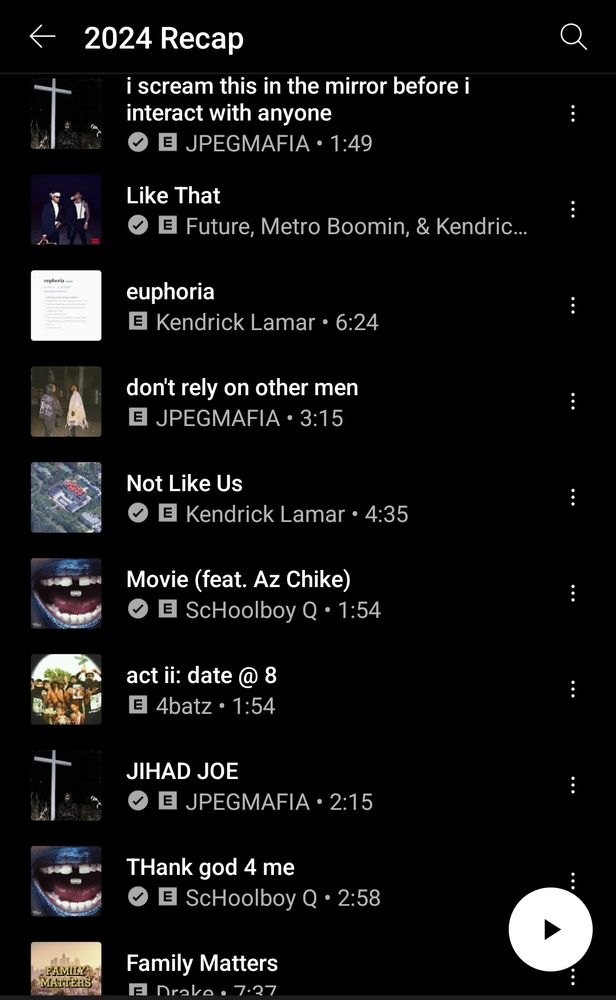Open options for Like That

(x=573, y=209)
